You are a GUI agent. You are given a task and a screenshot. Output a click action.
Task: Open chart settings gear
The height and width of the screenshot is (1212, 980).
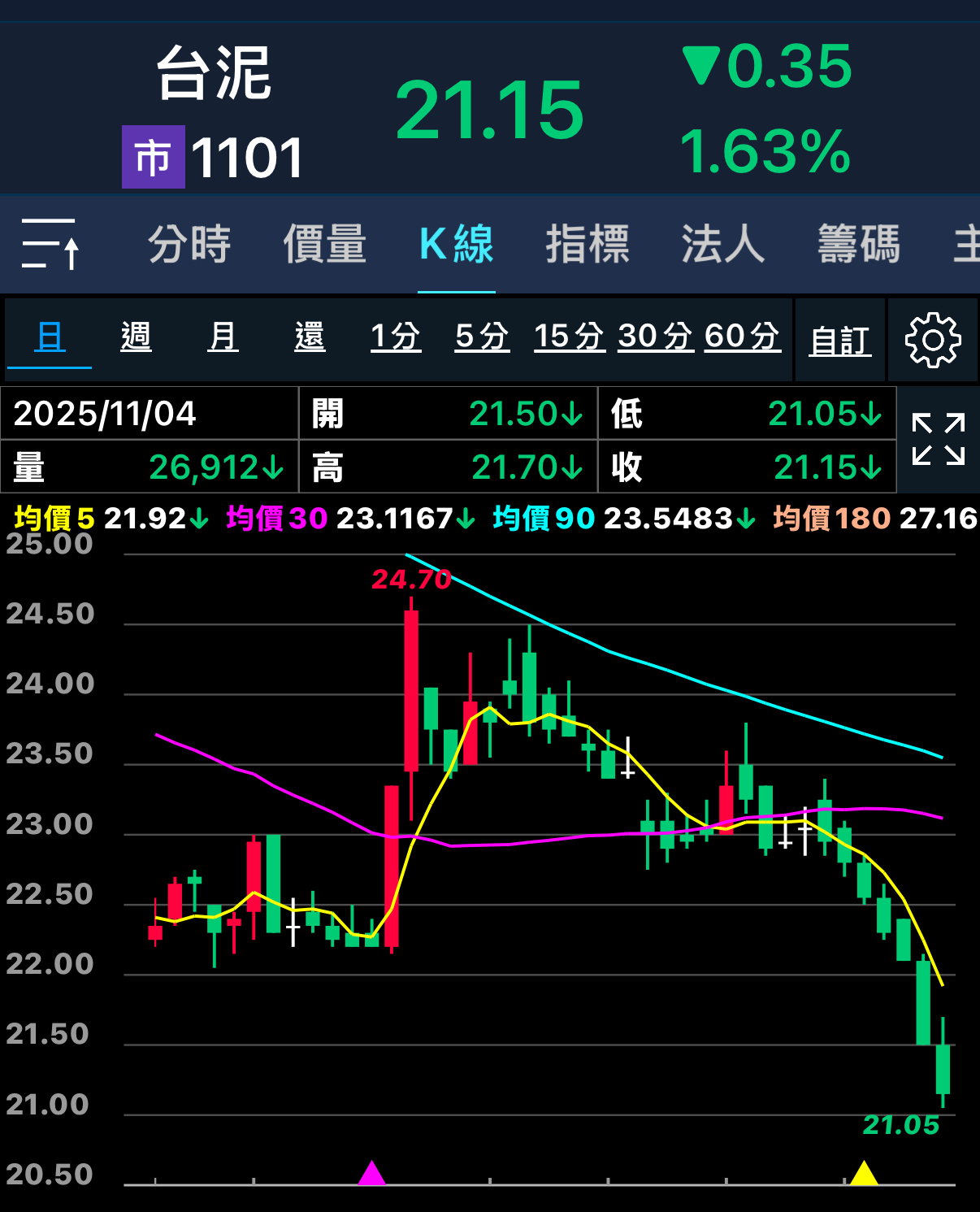933,340
